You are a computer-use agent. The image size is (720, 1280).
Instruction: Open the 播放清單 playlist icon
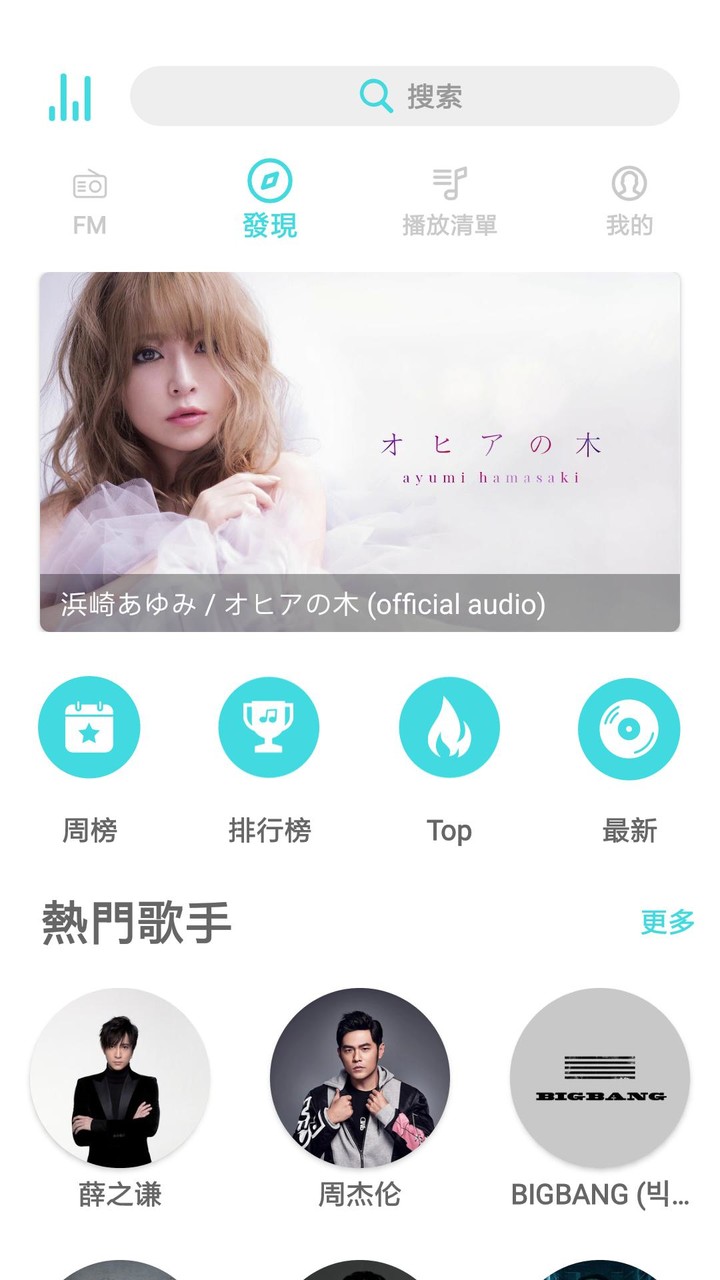(449, 184)
